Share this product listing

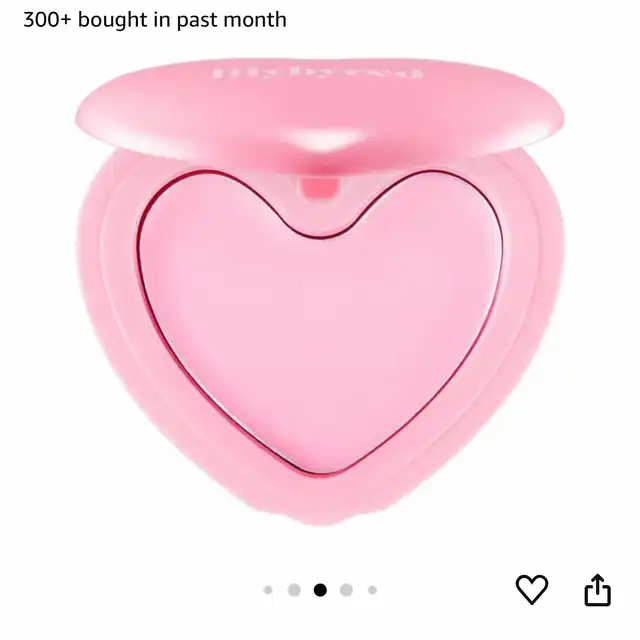[x=597, y=590]
